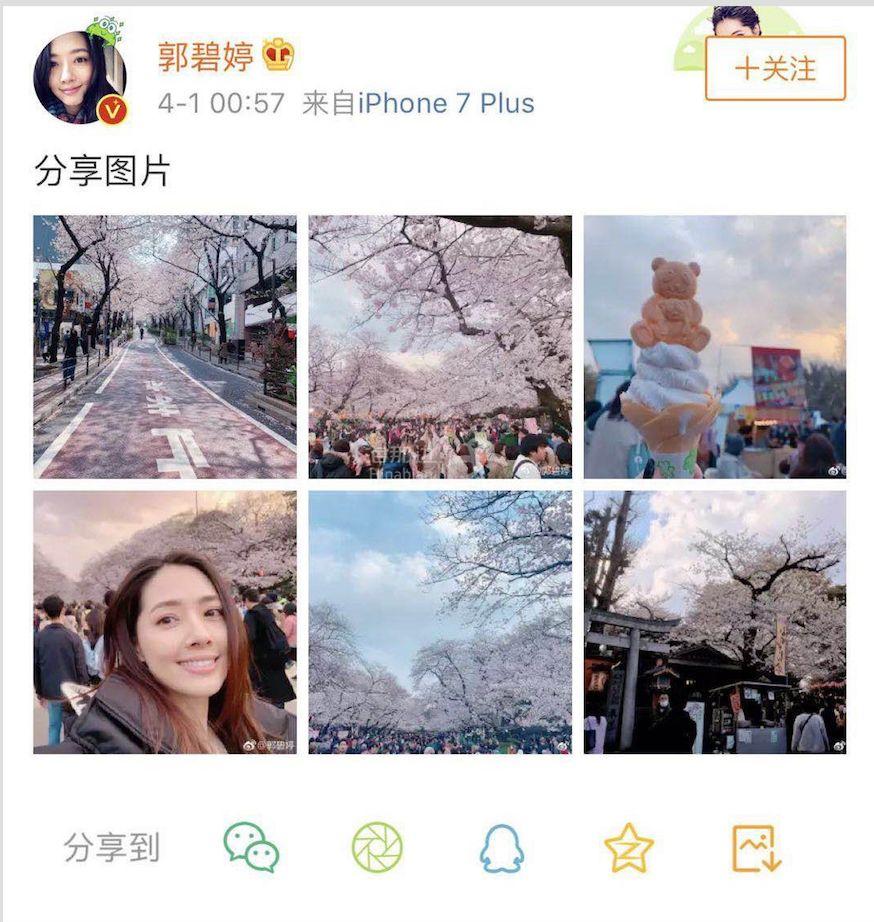Open the blue sky cherry blossom photo

440,622
